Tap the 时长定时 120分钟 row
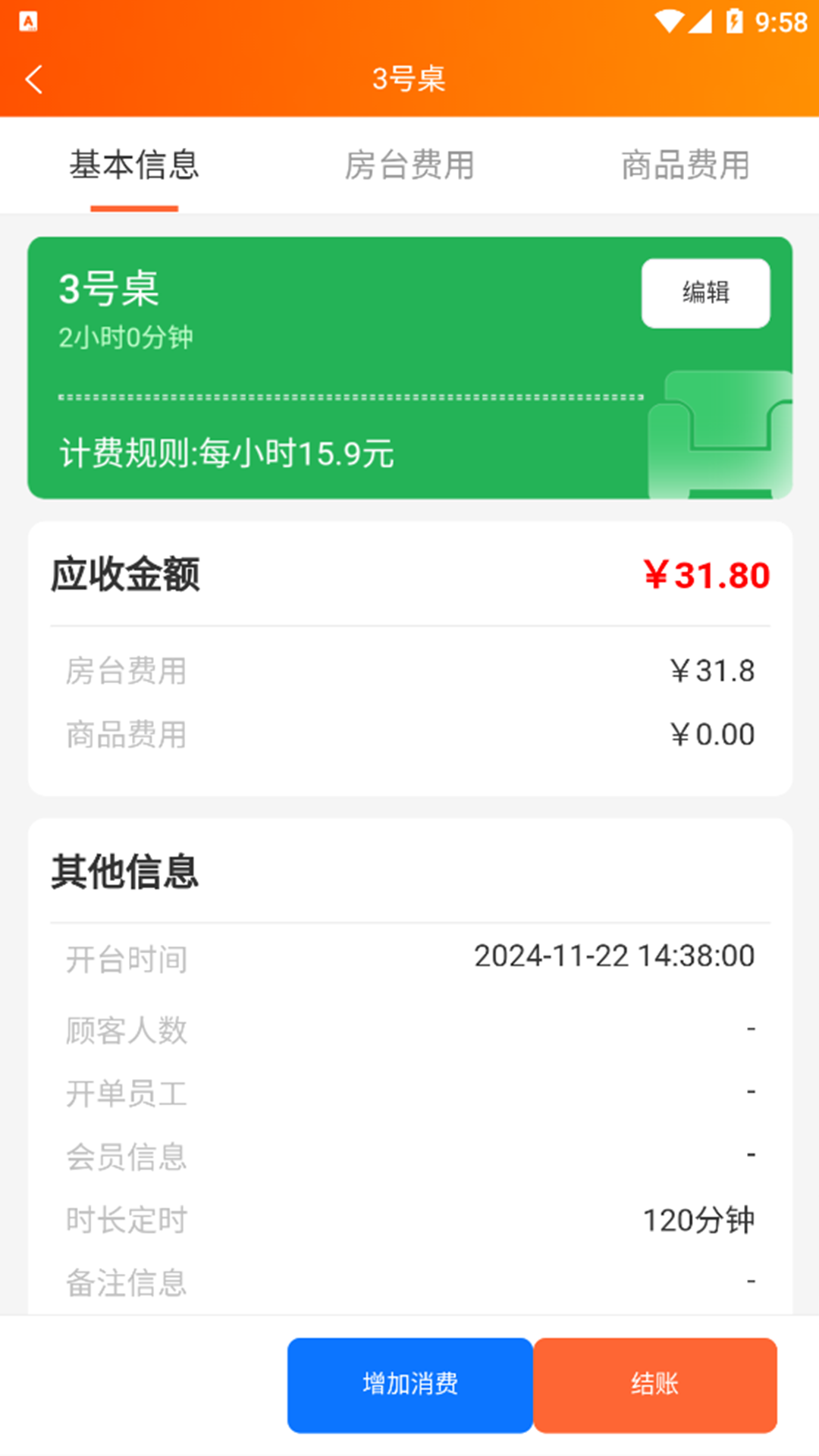This screenshot has height=1456, width=819. pos(409,1219)
